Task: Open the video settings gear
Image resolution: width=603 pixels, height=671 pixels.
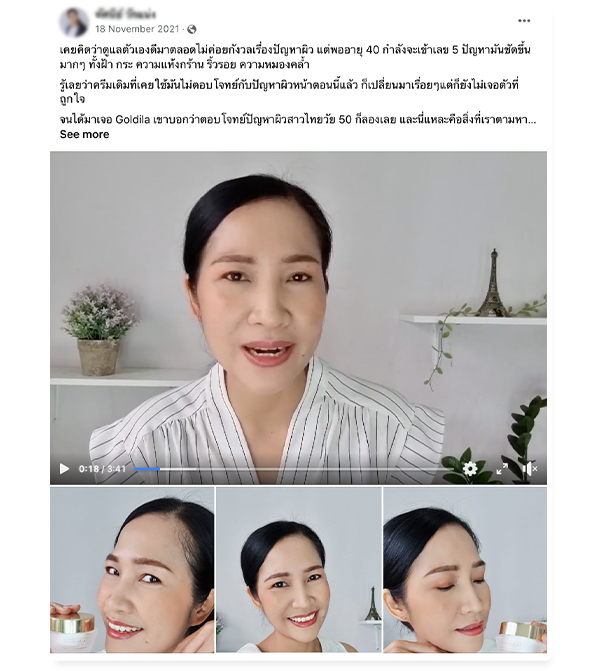Action: 469,468
